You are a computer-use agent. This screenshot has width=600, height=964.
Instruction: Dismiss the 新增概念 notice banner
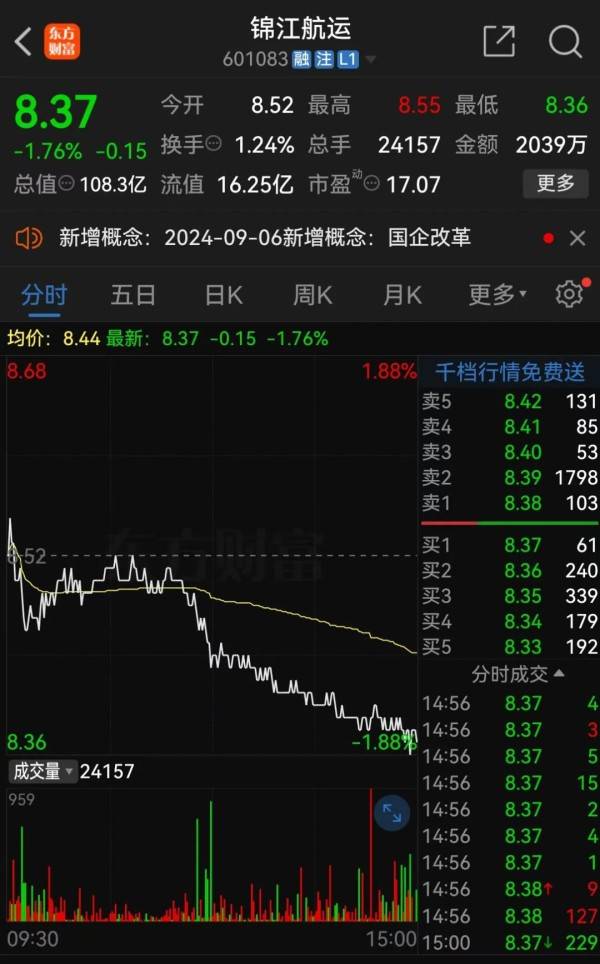pyautogui.click(x=577, y=238)
